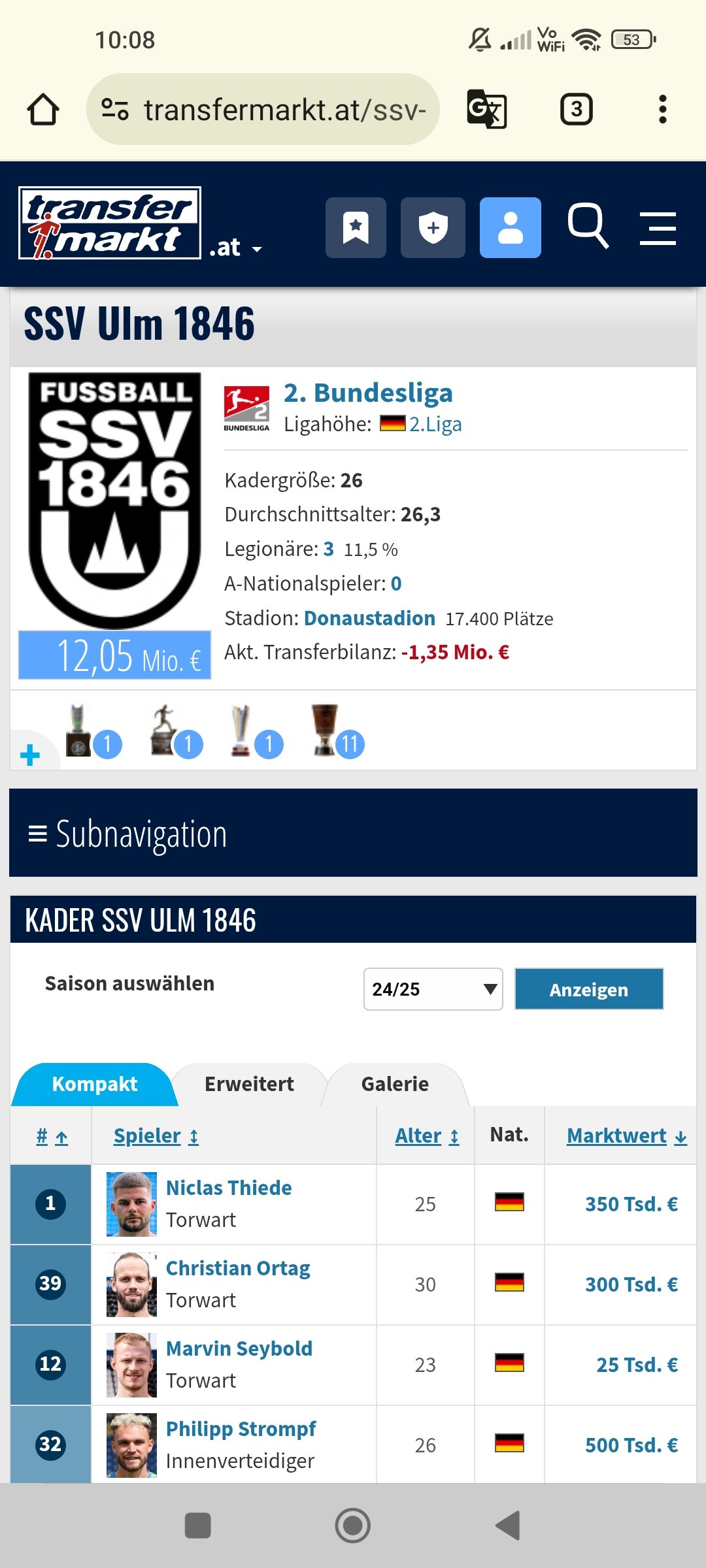Switch to the Galerie tab
The width and height of the screenshot is (706, 1568).
(x=395, y=1084)
